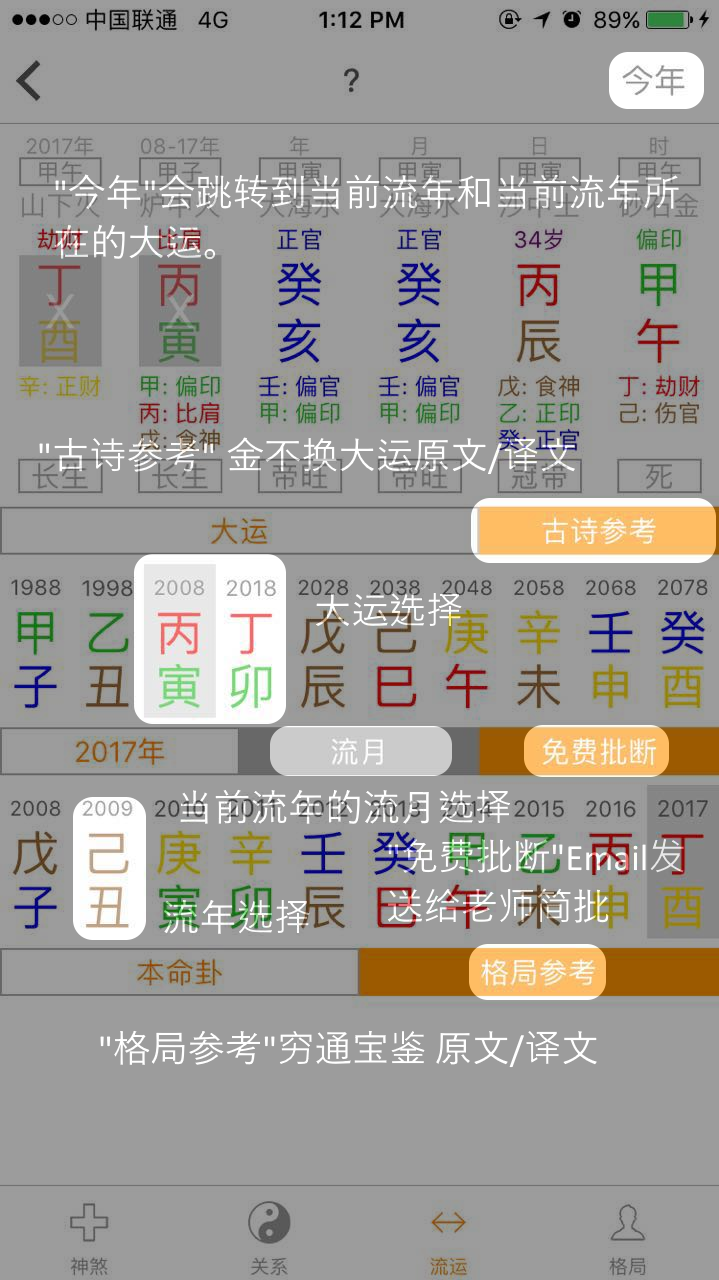Request a free reading via 免费批断

[x=597, y=751]
